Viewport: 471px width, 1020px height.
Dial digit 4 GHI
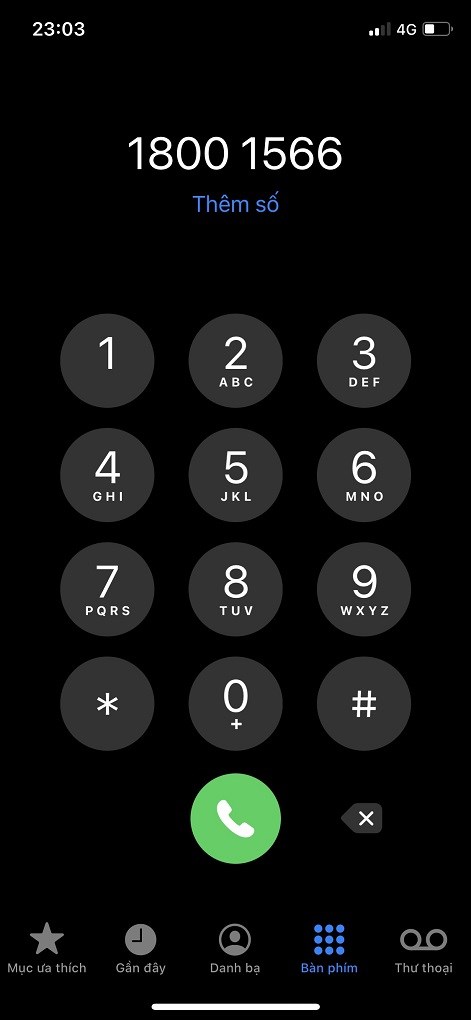[107, 476]
